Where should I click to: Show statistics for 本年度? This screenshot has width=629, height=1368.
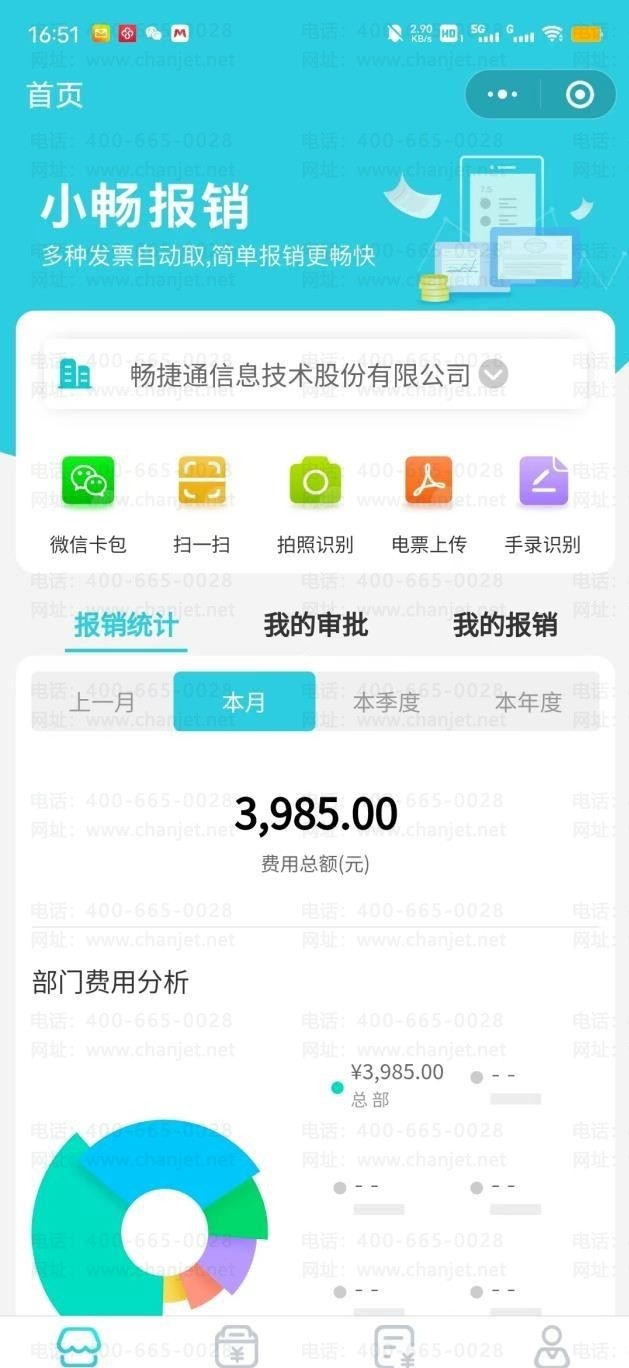(528, 702)
